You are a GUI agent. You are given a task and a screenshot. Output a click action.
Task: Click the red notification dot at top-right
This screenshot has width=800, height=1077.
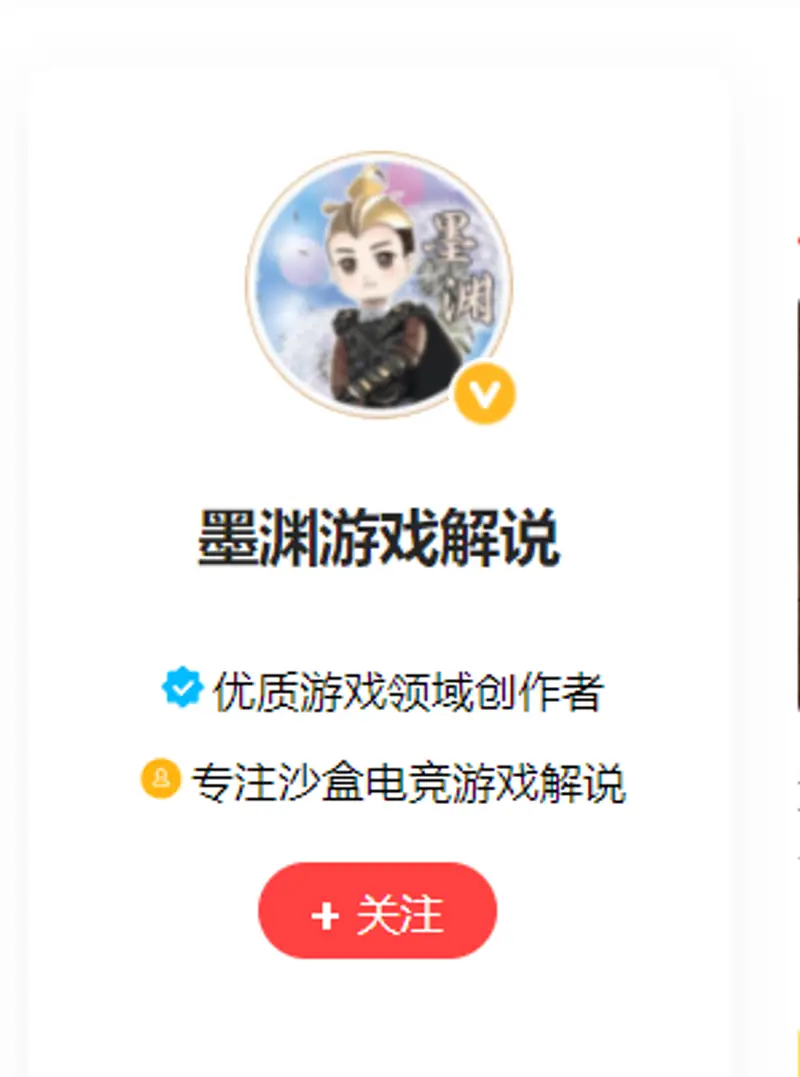tap(795, 242)
